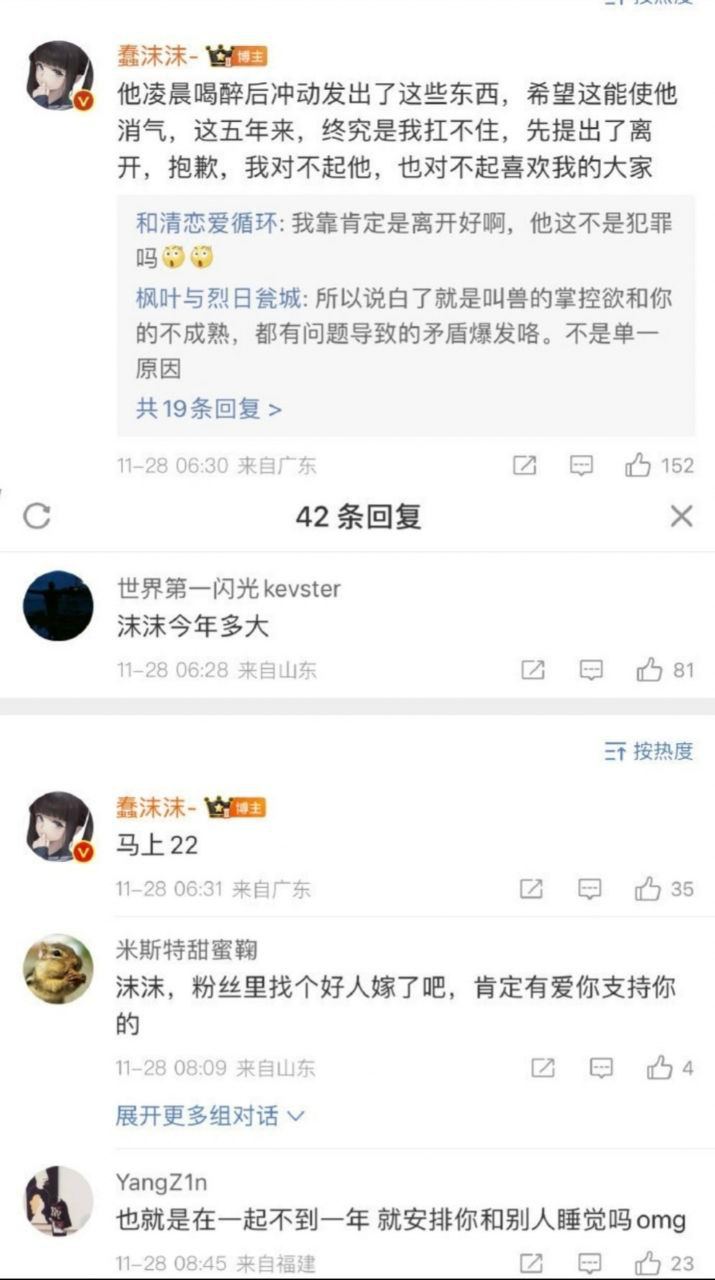The image size is (715, 1280).
Task: Comment on the 马上22 reply
Action: point(590,888)
